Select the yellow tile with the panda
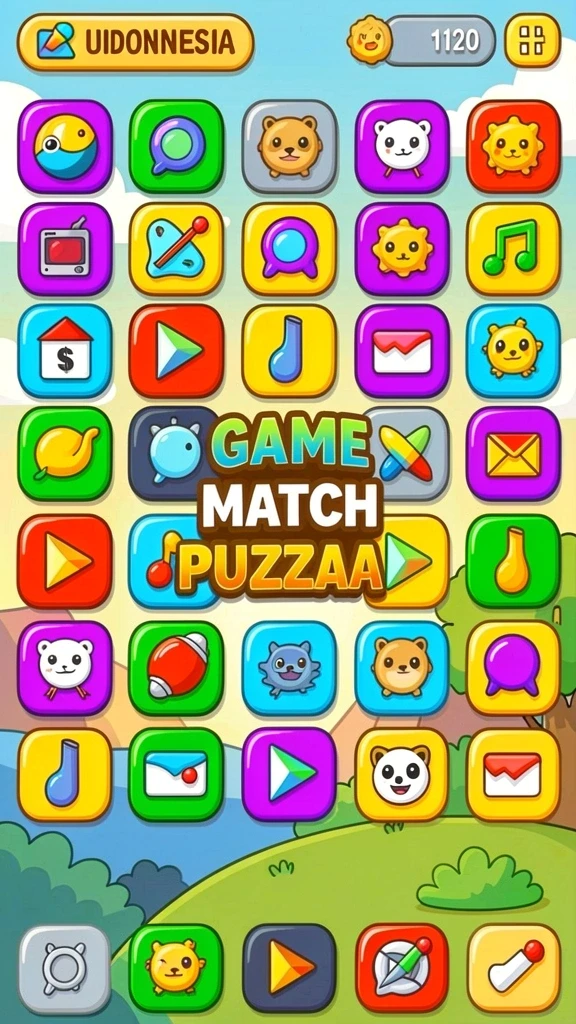This screenshot has width=576, height=1024. click(402, 775)
